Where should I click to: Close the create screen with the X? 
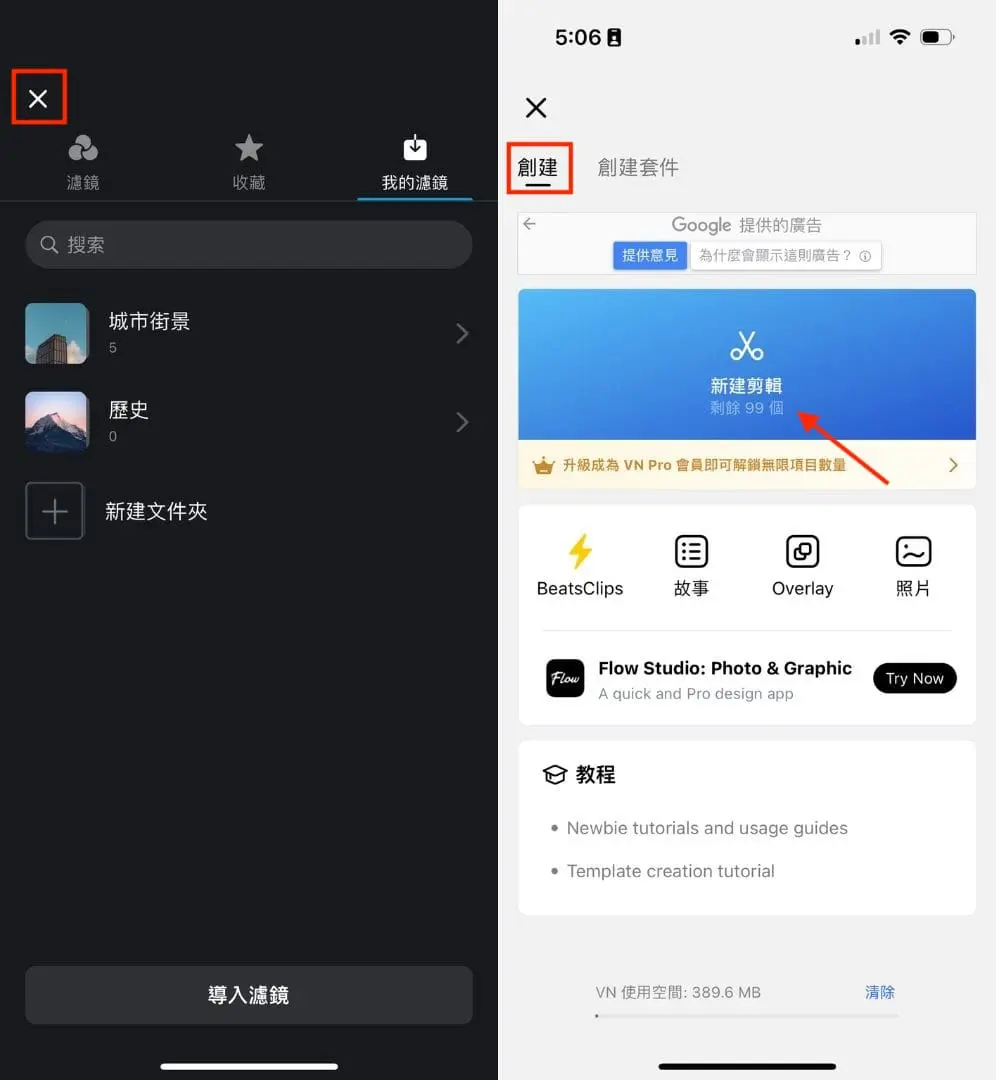point(536,108)
